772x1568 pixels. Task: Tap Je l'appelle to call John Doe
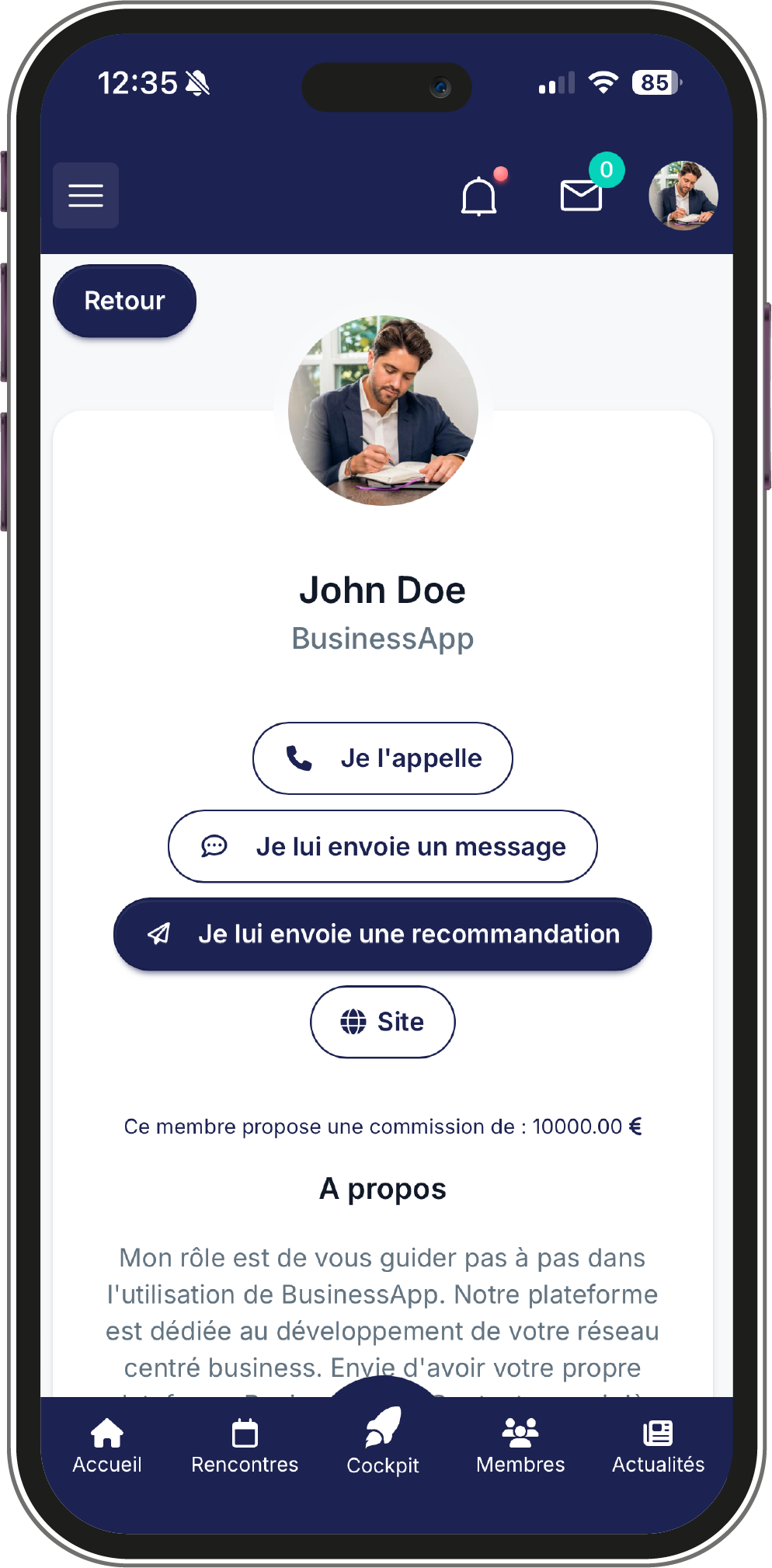tap(382, 758)
